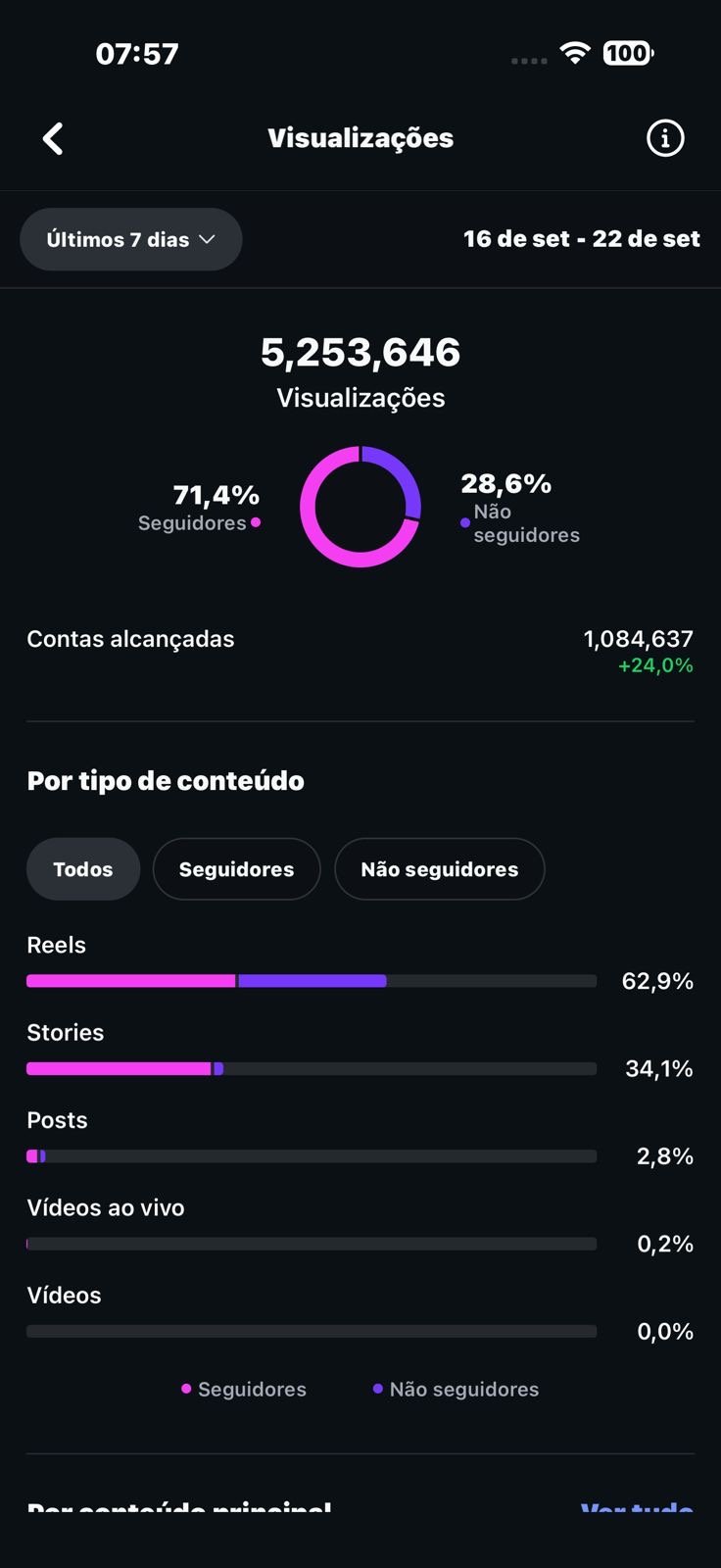This screenshot has height=1568, width=721.
Task: Open the info icon about Visualizações
Action: tap(665, 138)
